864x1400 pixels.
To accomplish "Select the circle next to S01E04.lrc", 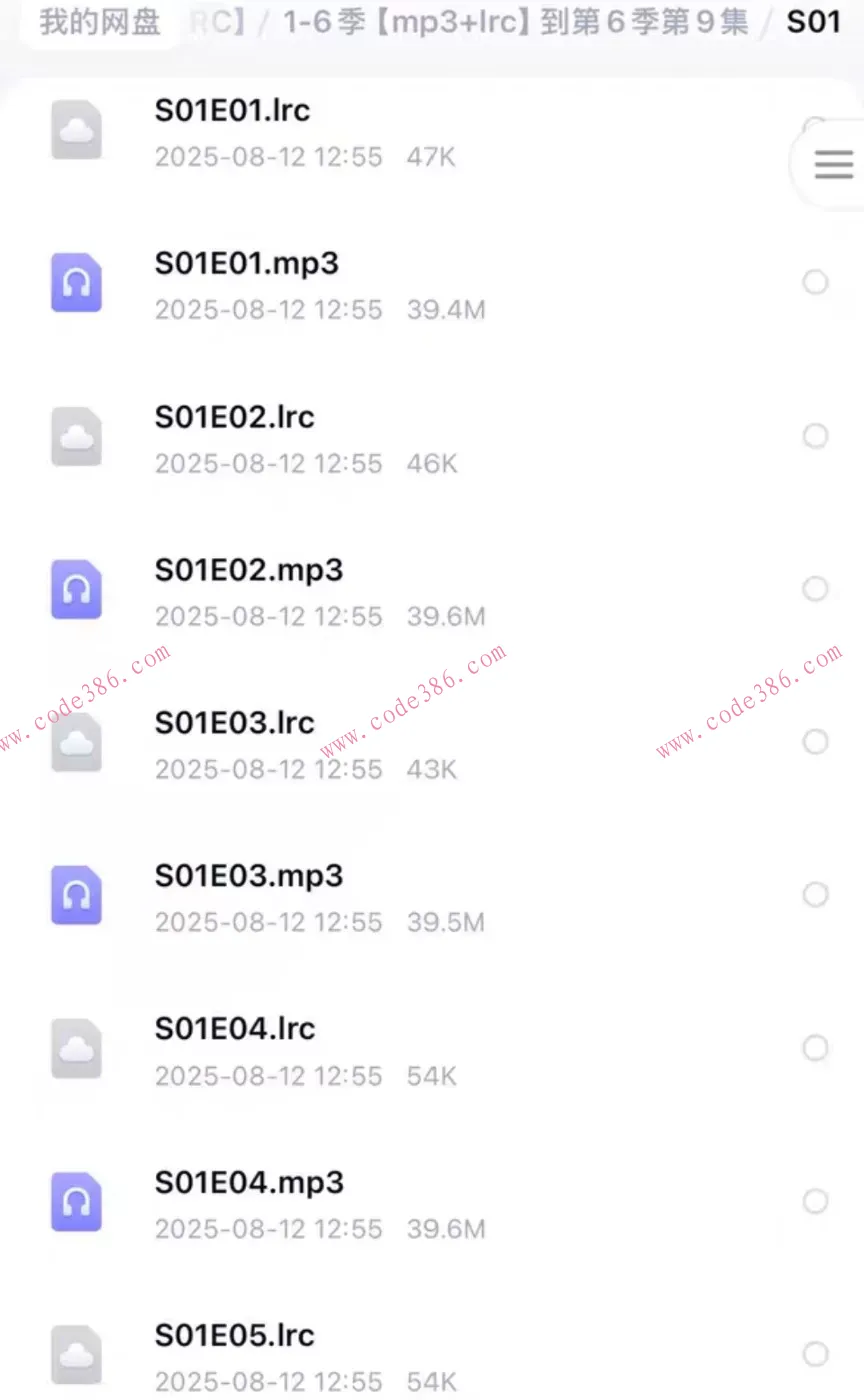I will 815,1048.
